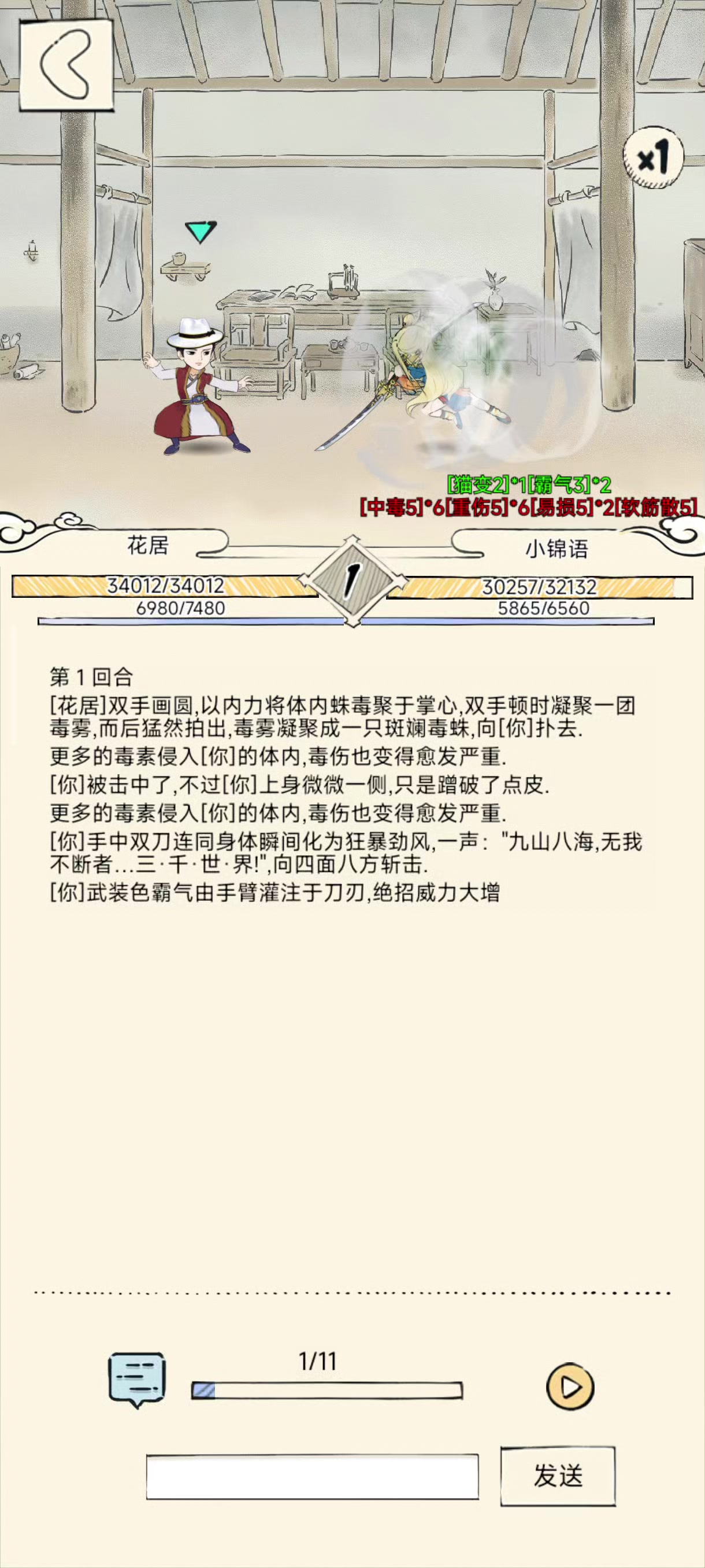
Task: Focus the message input field
Action: click(x=312, y=1476)
